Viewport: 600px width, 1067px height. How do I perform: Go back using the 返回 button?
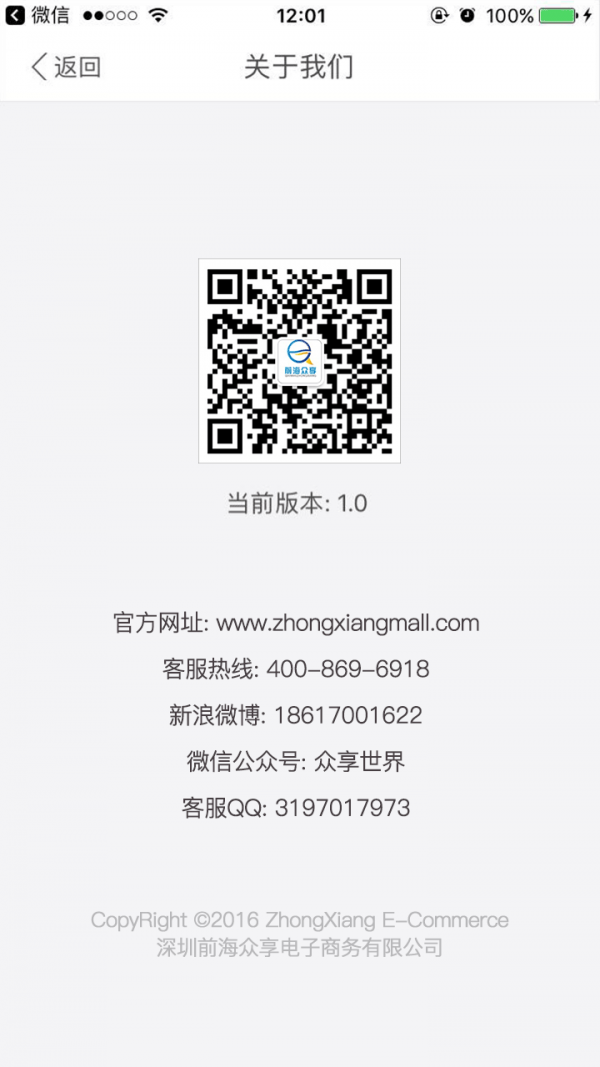click(66, 67)
